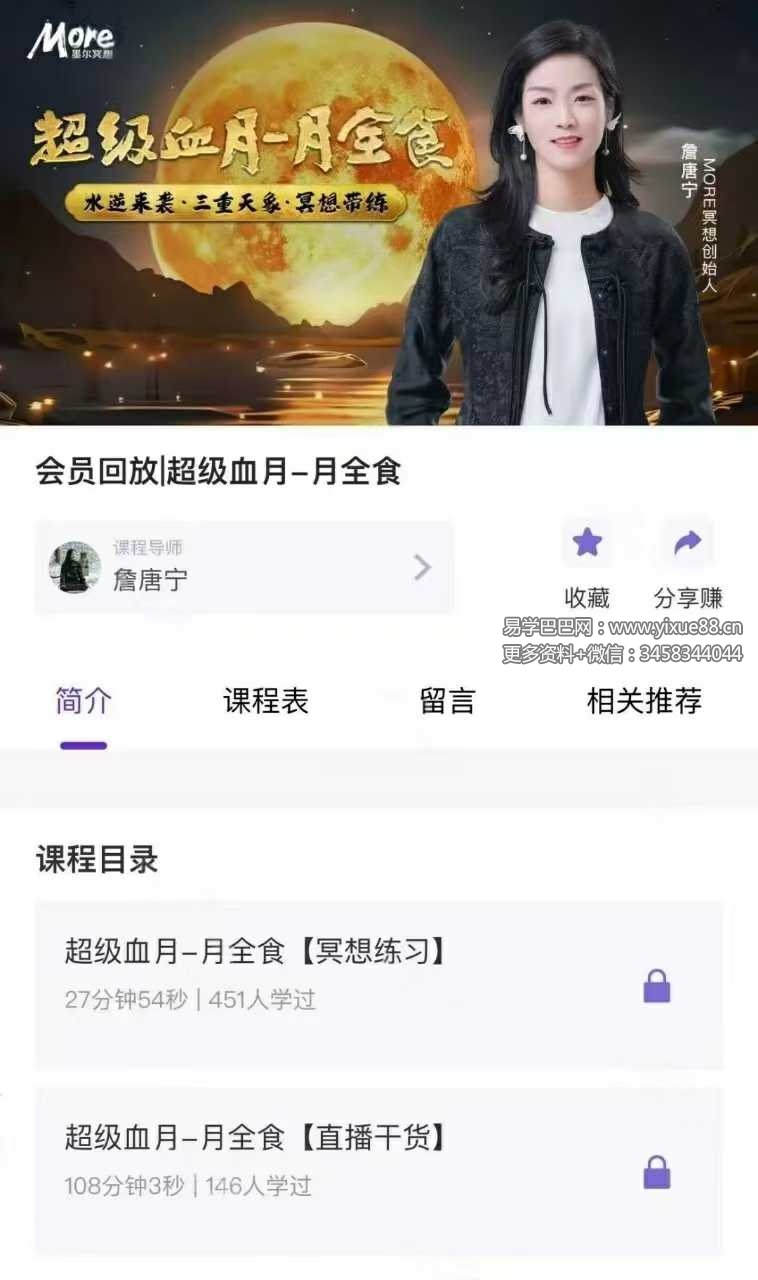The image size is (758, 1280).
Task: Switch to the 课程表 tab
Action: click(x=265, y=701)
